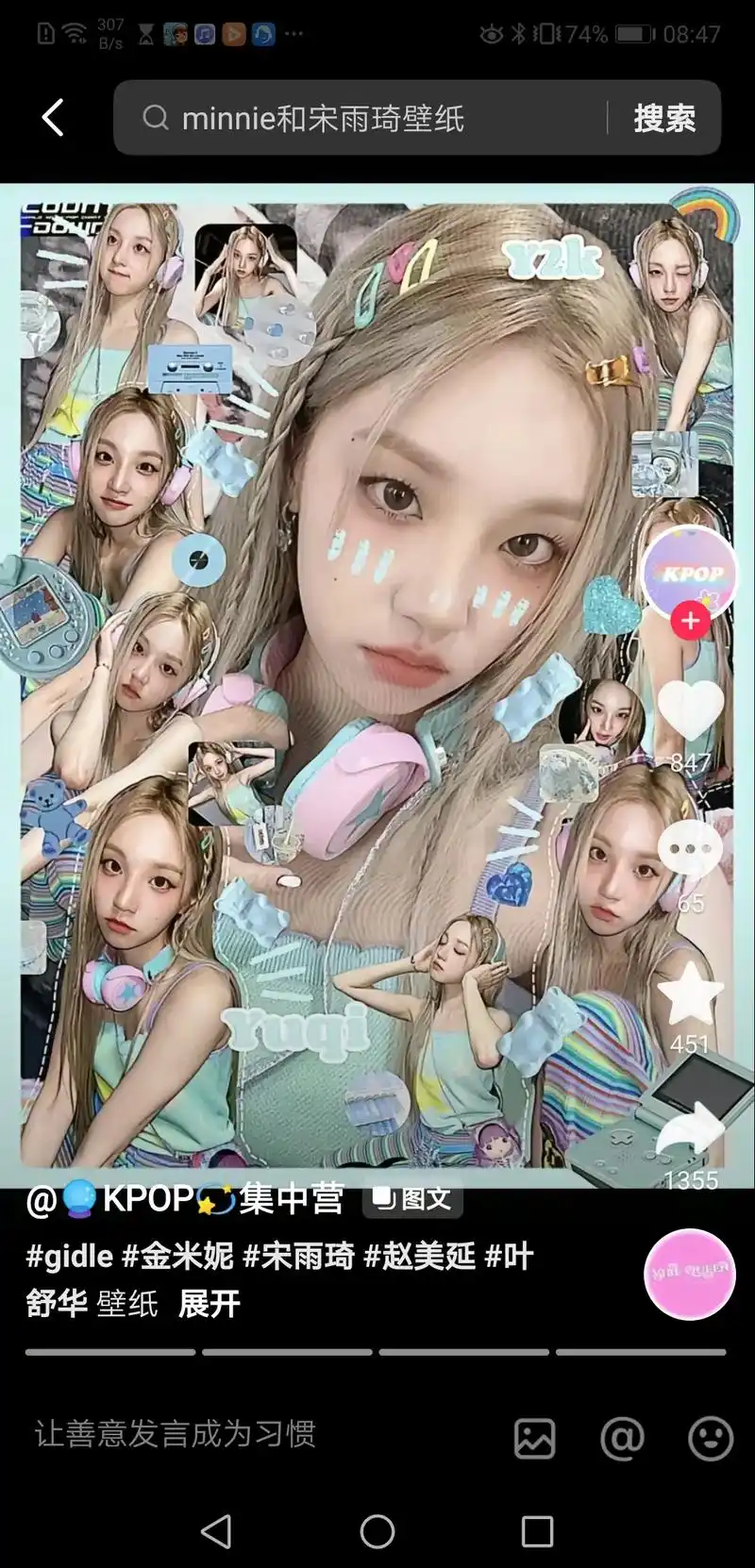Tap the 图文 image-text badge

click(411, 1198)
